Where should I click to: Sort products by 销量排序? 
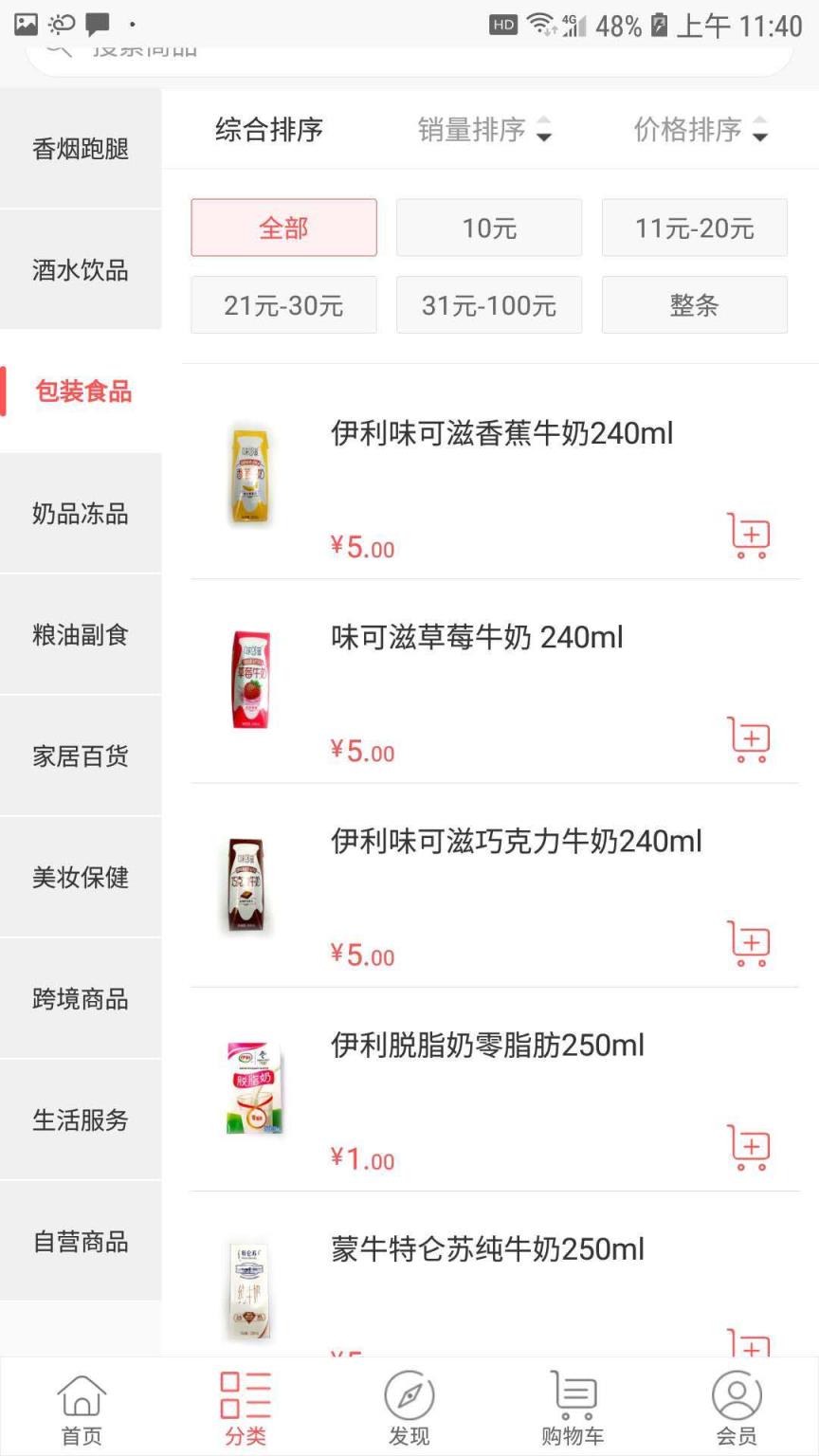point(483,130)
